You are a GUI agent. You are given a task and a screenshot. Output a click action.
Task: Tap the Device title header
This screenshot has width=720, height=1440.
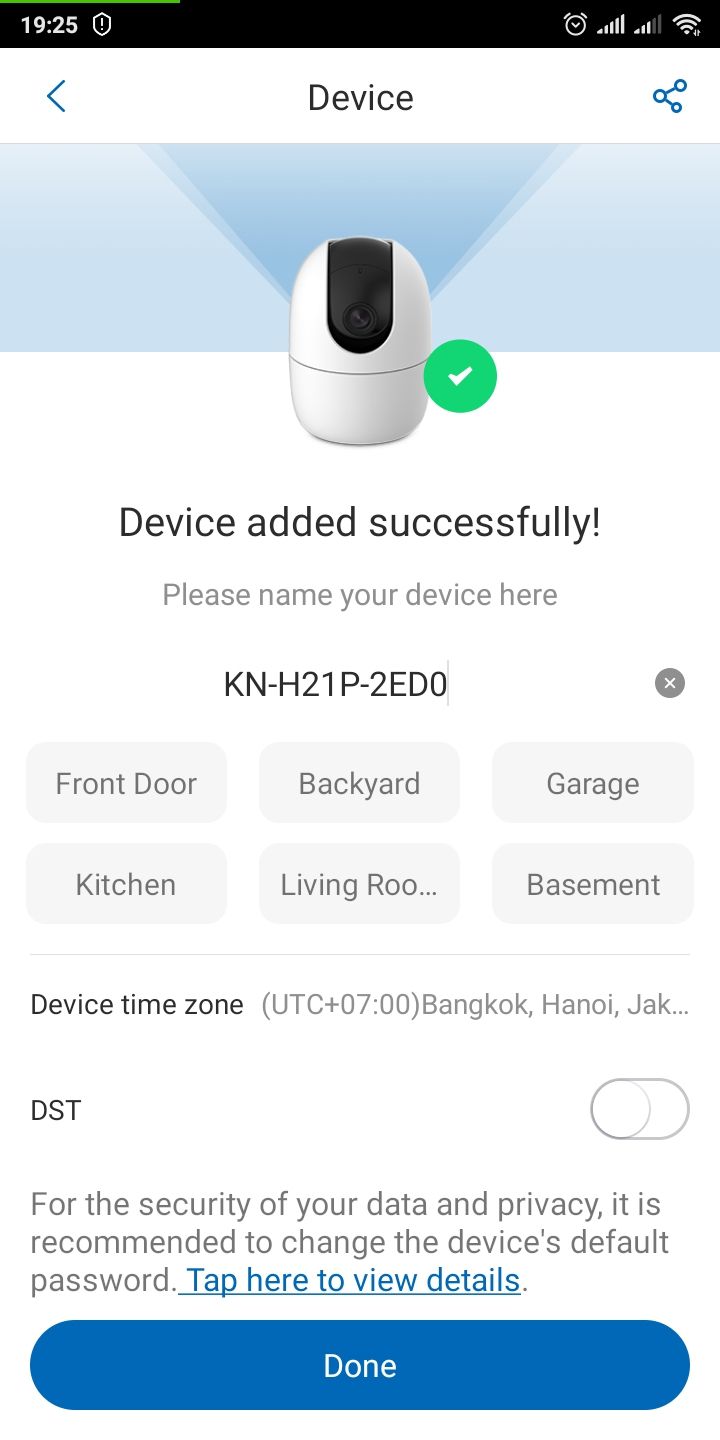[360, 96]
